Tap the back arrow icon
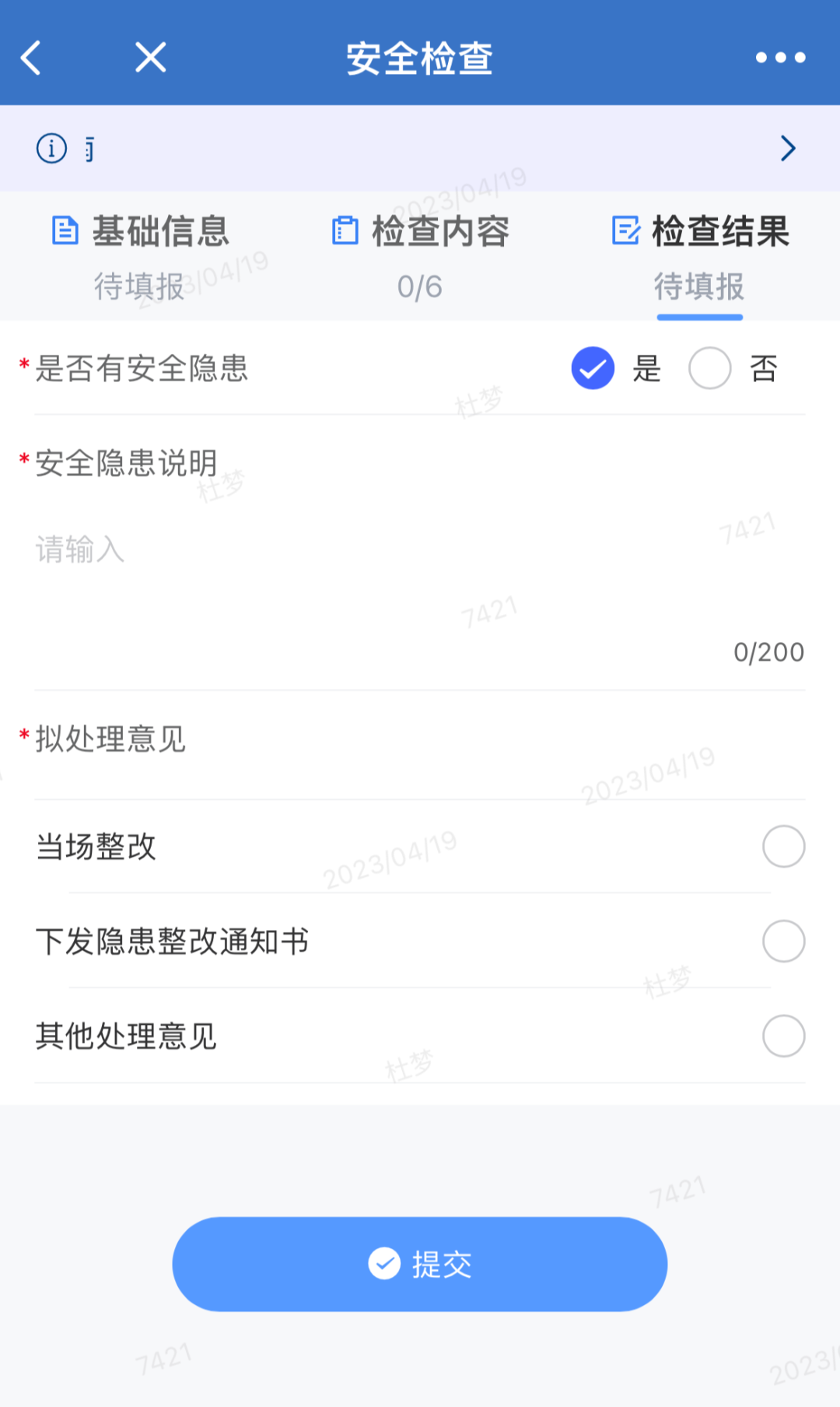840x1407 pixels. click(30, 57)
